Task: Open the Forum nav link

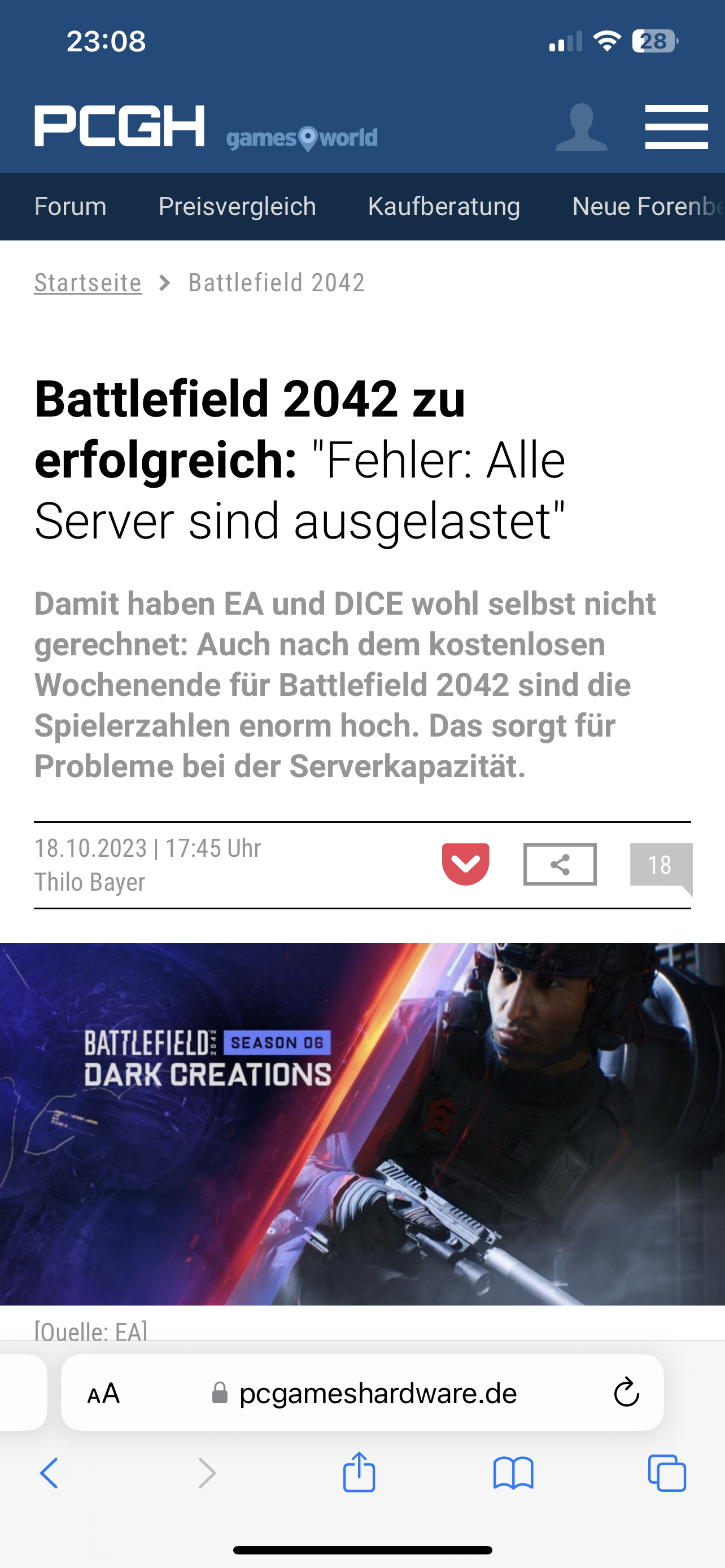Action: pos(71,207)
